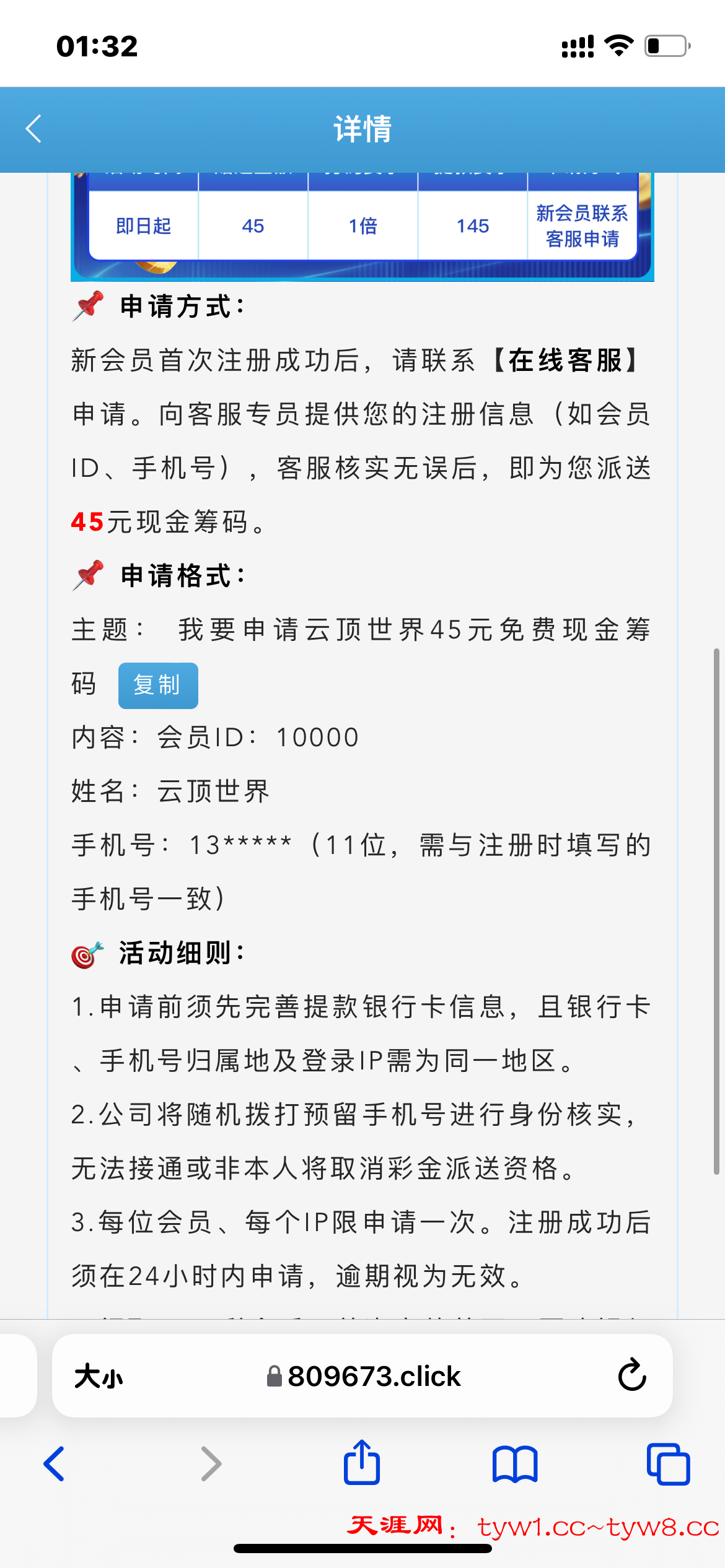This screenshot has width=725, height=1568.
Task: Show all open Safari tabs
Action: pyautogui.click(x=667, y=1464)
